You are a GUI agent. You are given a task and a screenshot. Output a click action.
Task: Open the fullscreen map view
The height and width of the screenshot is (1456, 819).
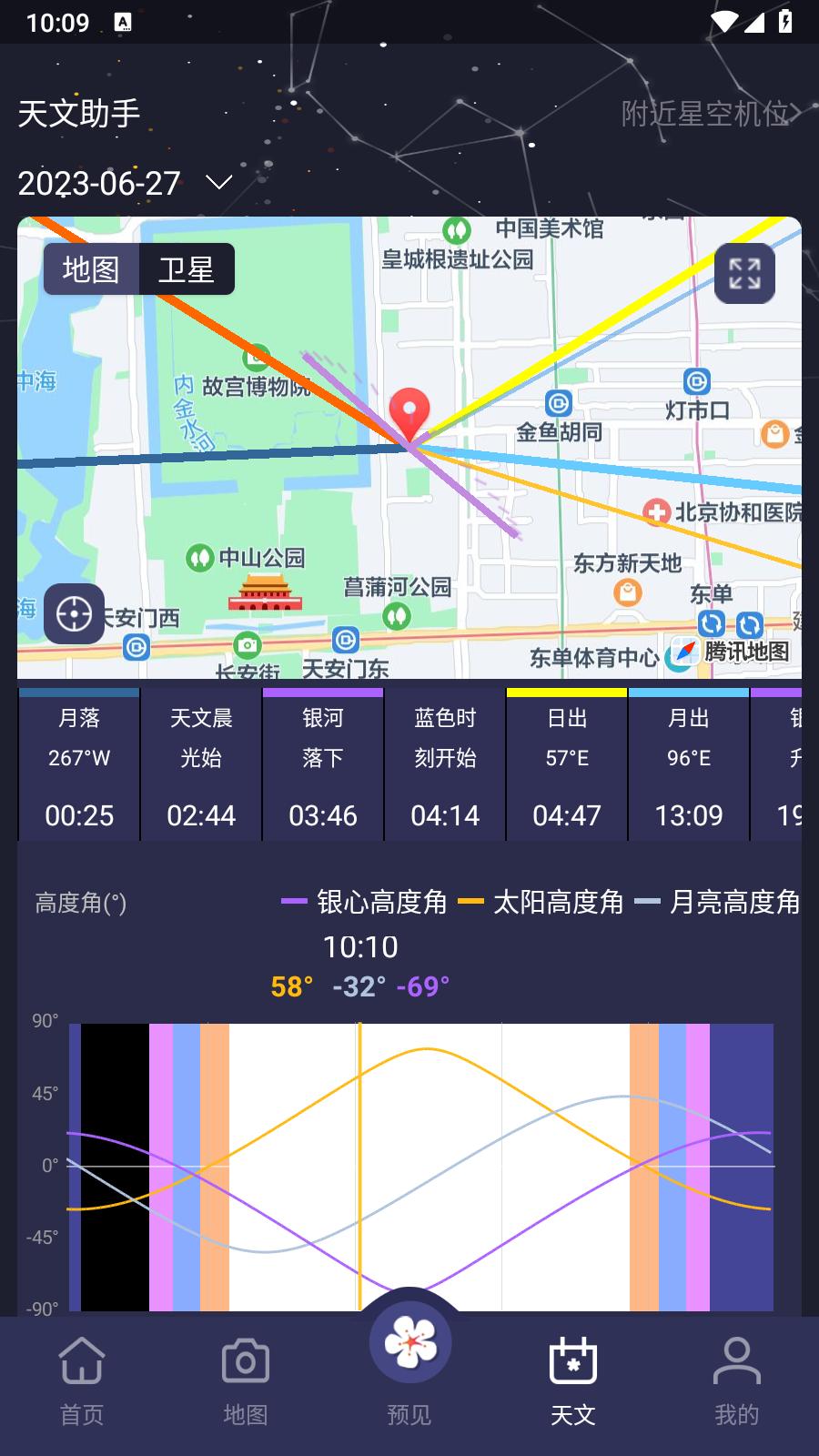tap(746, 275)
